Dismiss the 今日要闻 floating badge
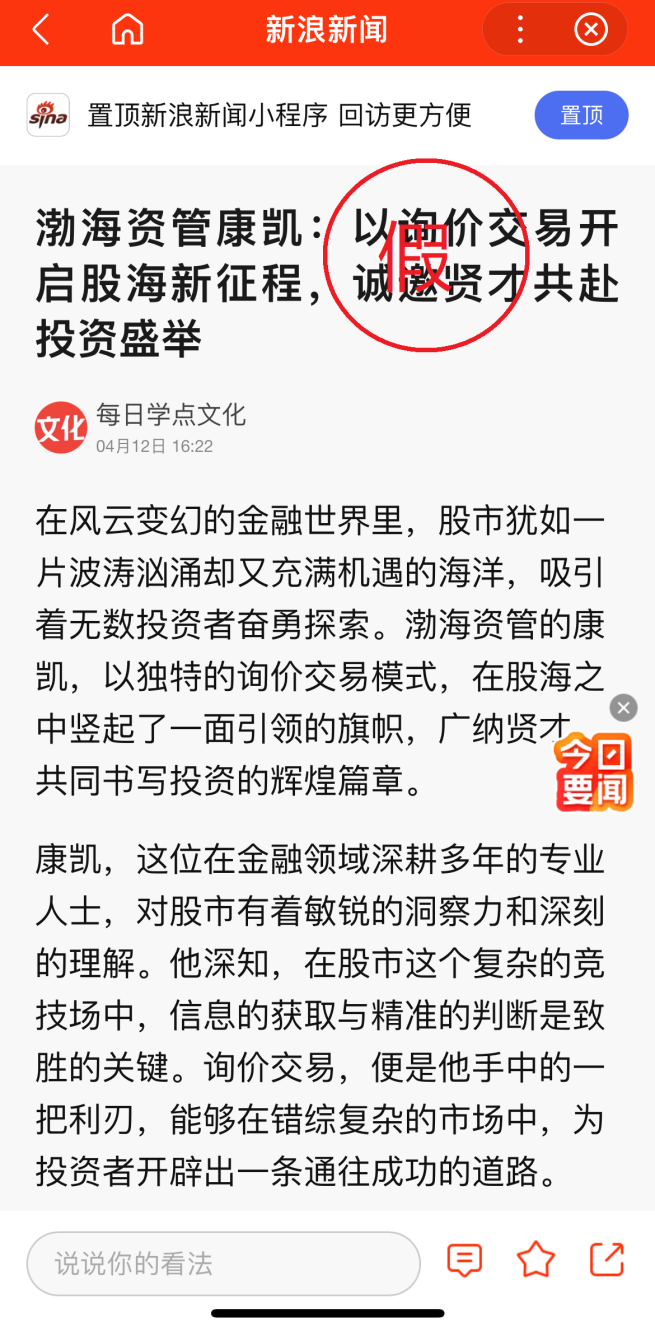Image resolution: width=655 pixels, height=1331 pixels. (x=624, y=708)
